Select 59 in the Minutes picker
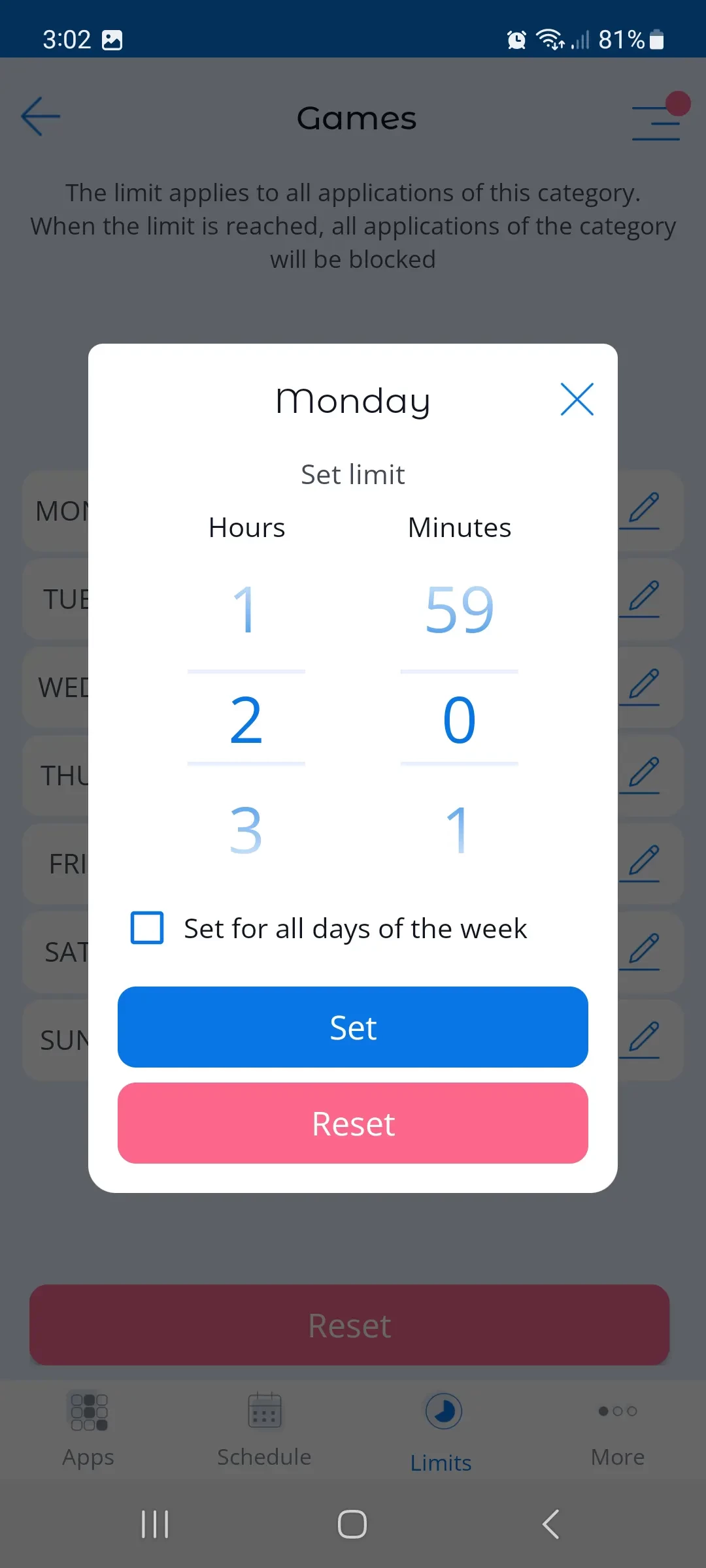706x1568 pixels. pyautogui.click(x=459, y=610)
